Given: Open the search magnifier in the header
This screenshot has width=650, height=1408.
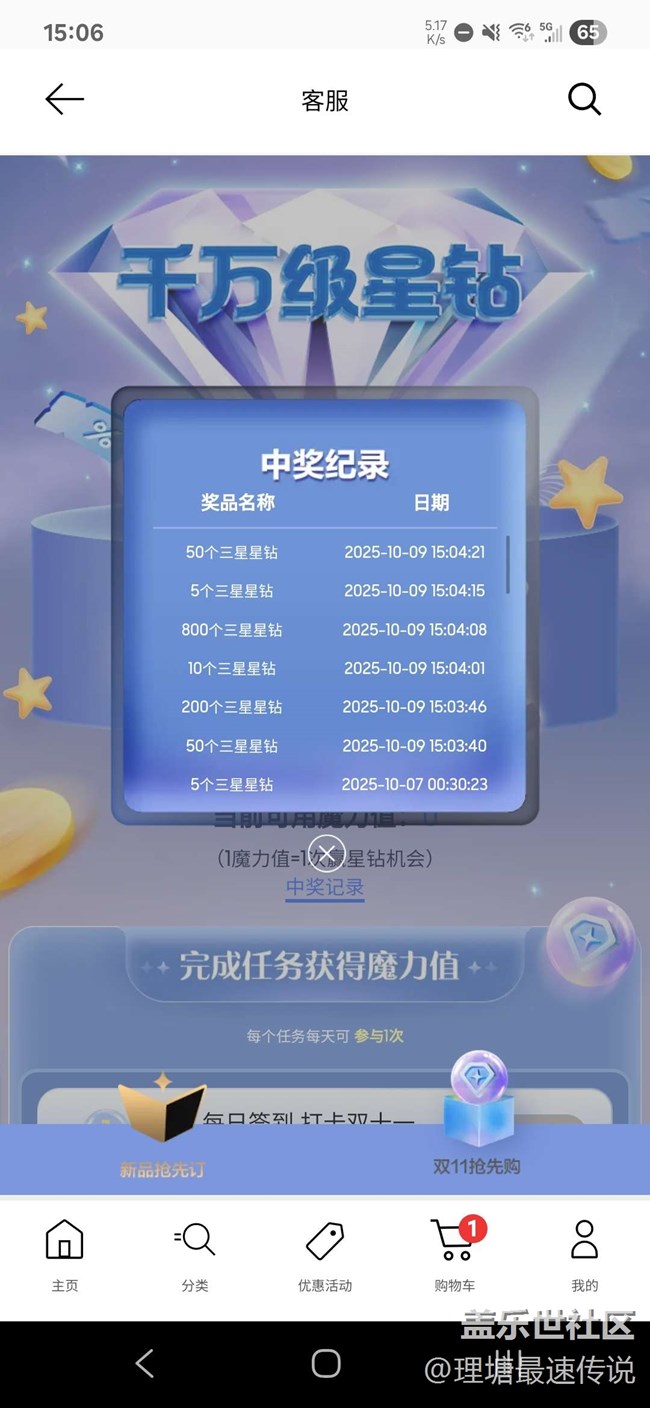Looking at the screenshot, I should click(x=584, y=99).
